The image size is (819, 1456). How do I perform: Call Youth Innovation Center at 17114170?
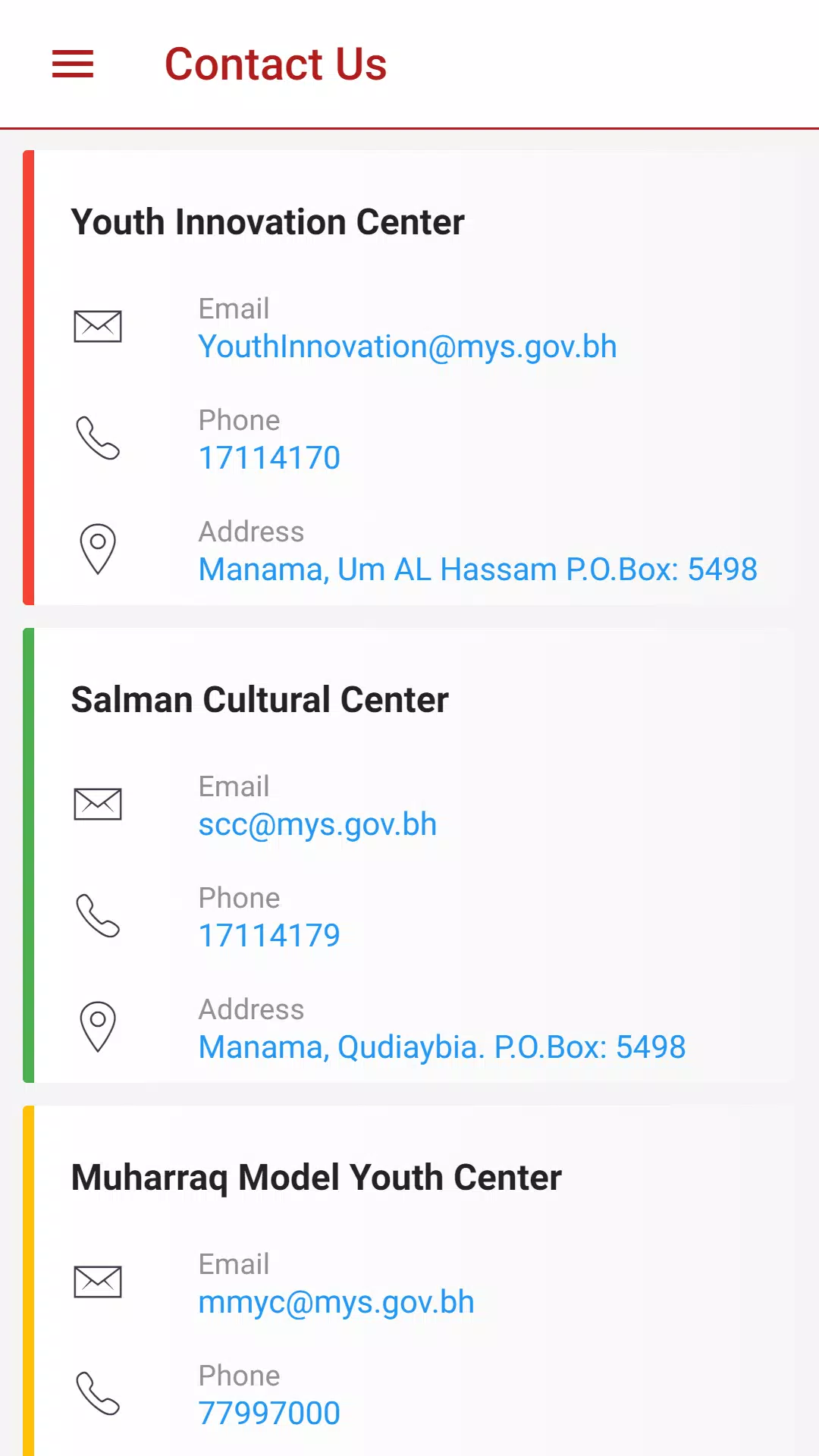(x=269, y=458)
